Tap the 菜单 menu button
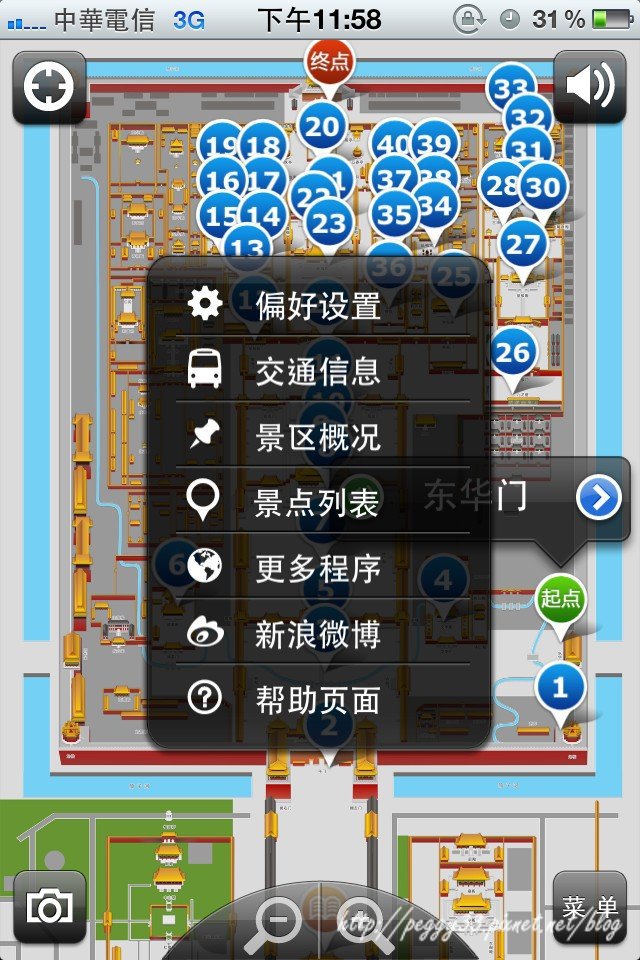This screenshot has height=960, width=640. (589, 907)
